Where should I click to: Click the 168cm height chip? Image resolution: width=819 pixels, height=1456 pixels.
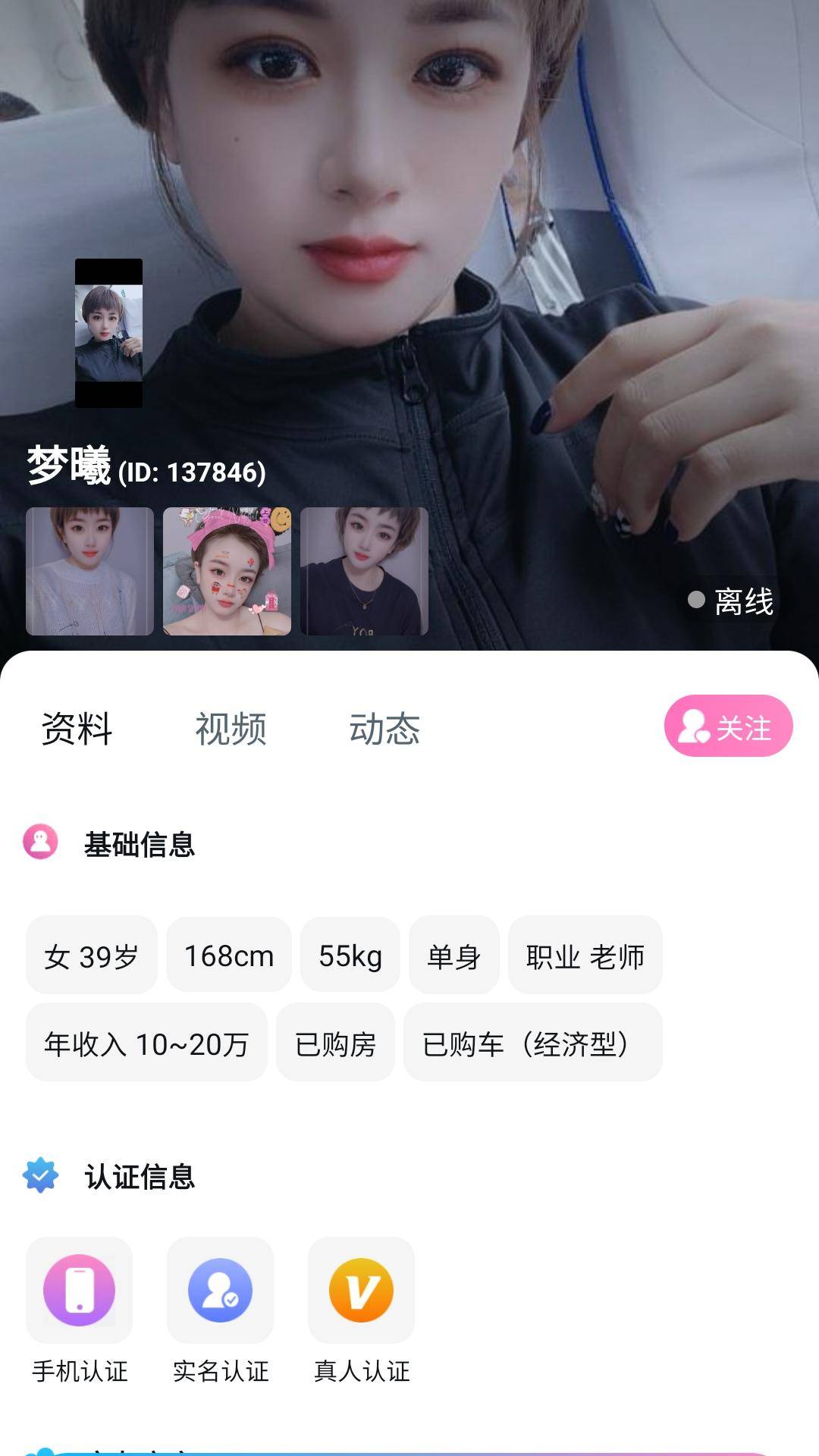pos(228,955)
